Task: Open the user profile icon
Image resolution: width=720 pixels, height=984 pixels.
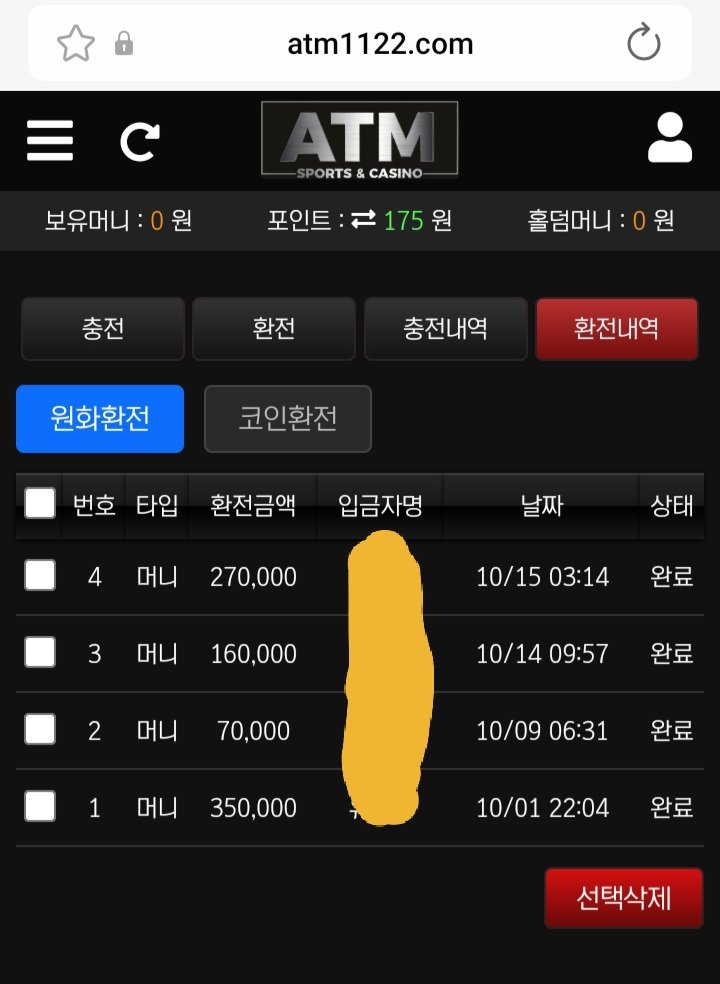Action: click(669, 139)
